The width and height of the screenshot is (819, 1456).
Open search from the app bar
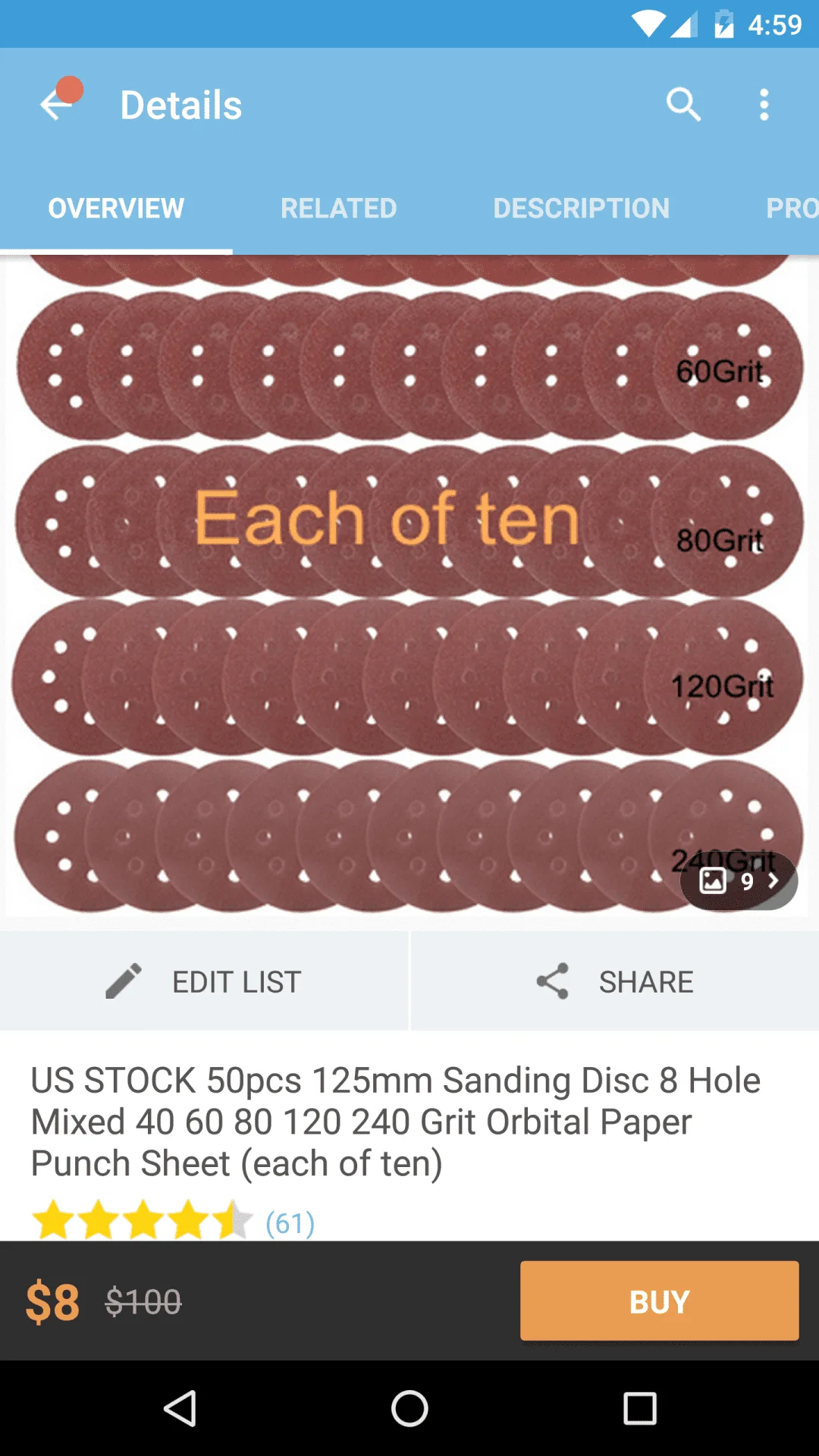(683, 105)
